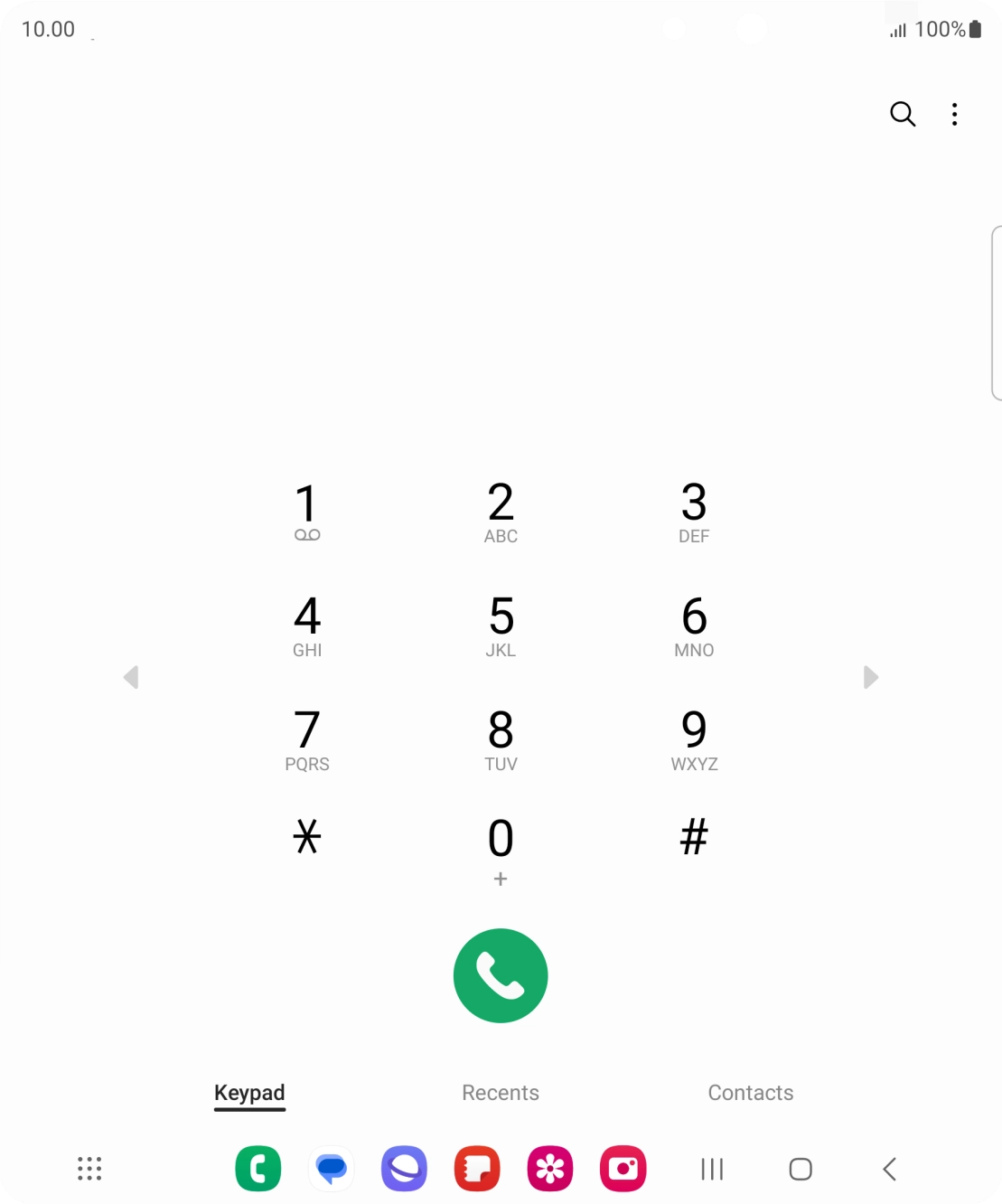This screenshot has width=1002, height=1204.
Task: Switch to the Recents tab
Action: point(500,1093)
